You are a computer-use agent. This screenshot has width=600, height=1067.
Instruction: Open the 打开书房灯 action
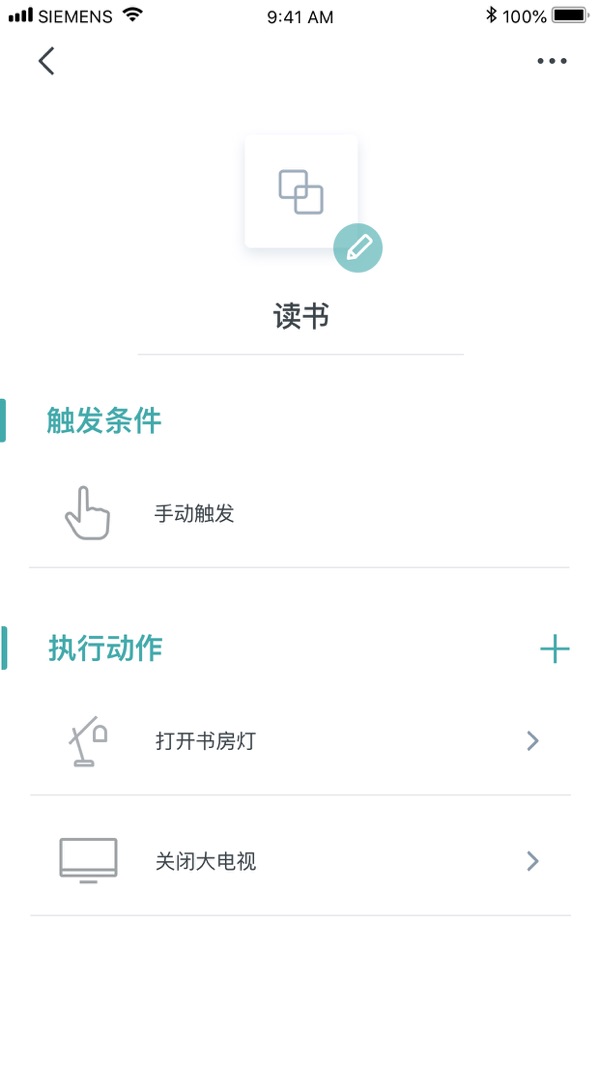[x=300, y=741]
